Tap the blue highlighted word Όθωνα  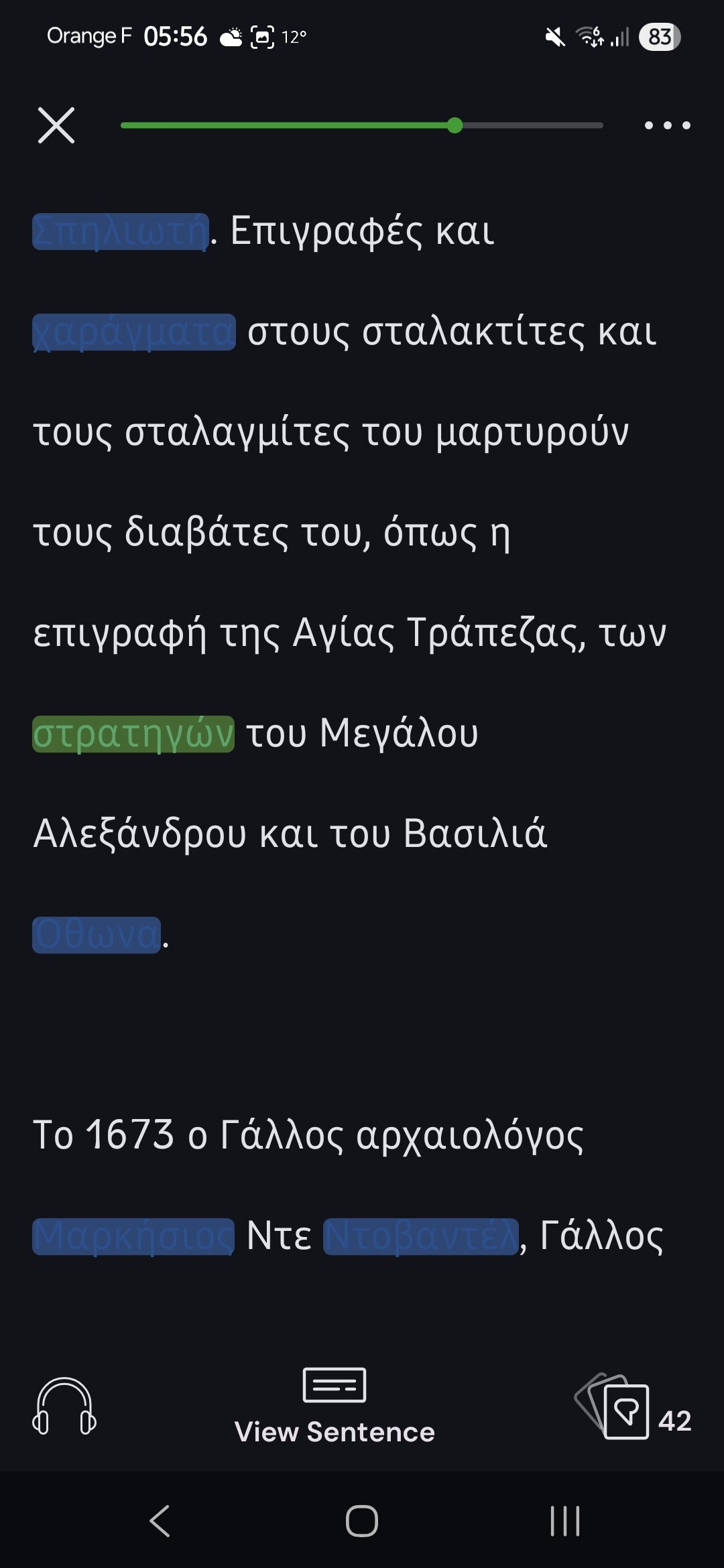[x=97, y=935]
